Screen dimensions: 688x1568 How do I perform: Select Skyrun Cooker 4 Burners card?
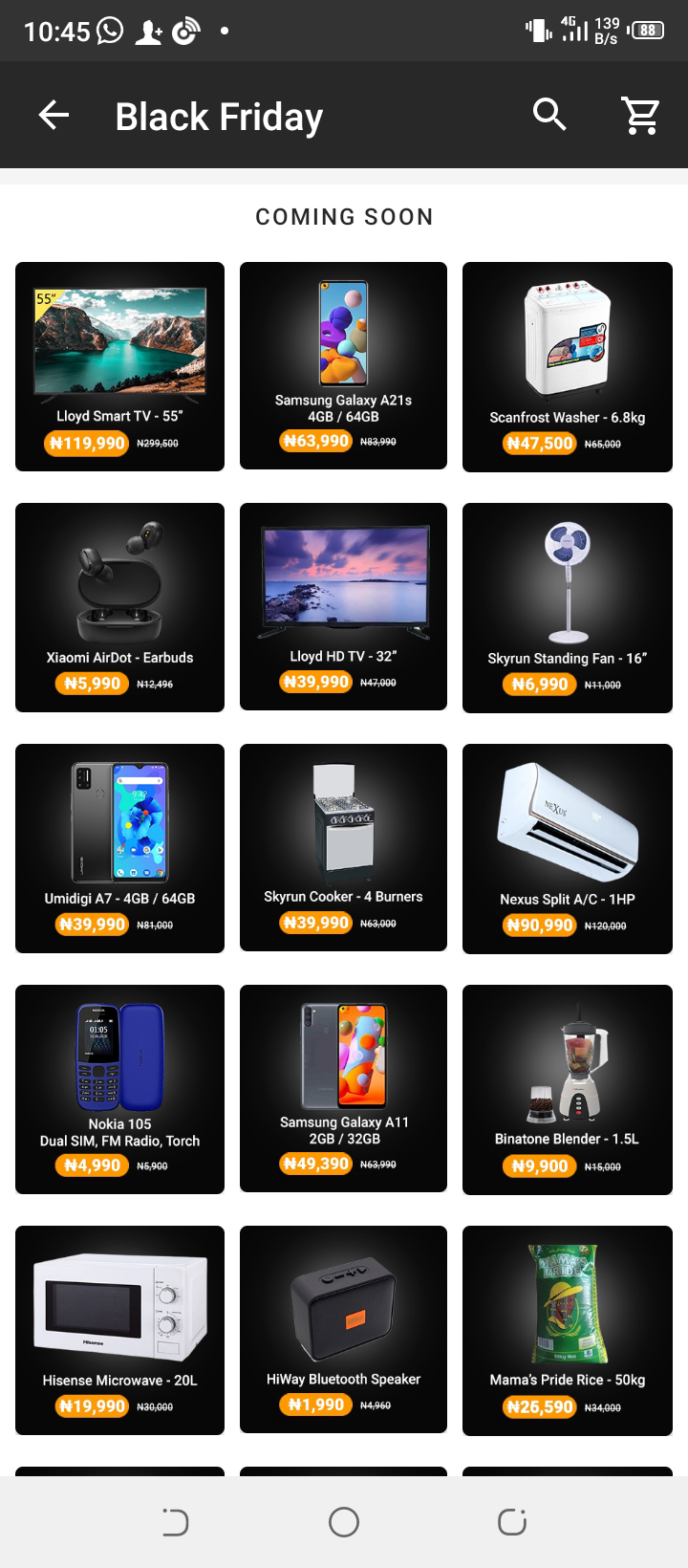tap(343, 847)
